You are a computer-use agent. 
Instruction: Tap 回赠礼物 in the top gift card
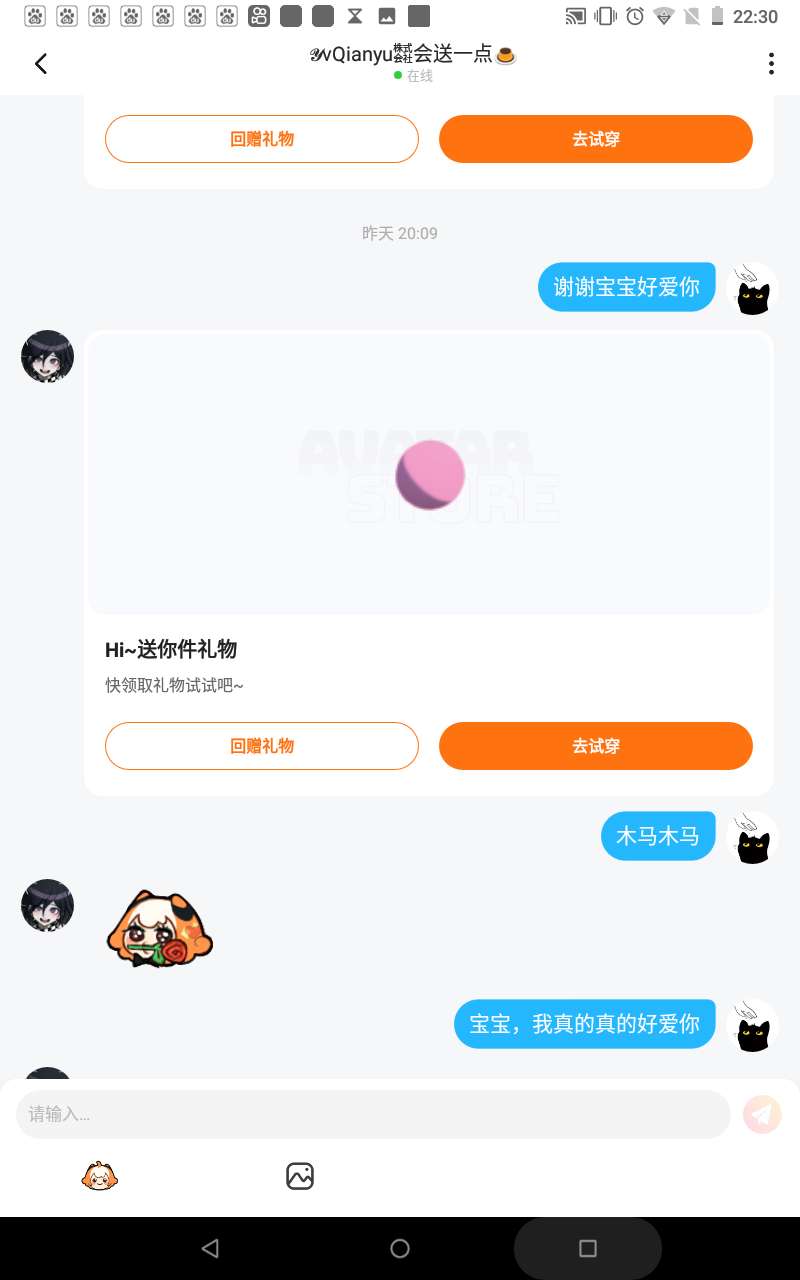point(262,139)
